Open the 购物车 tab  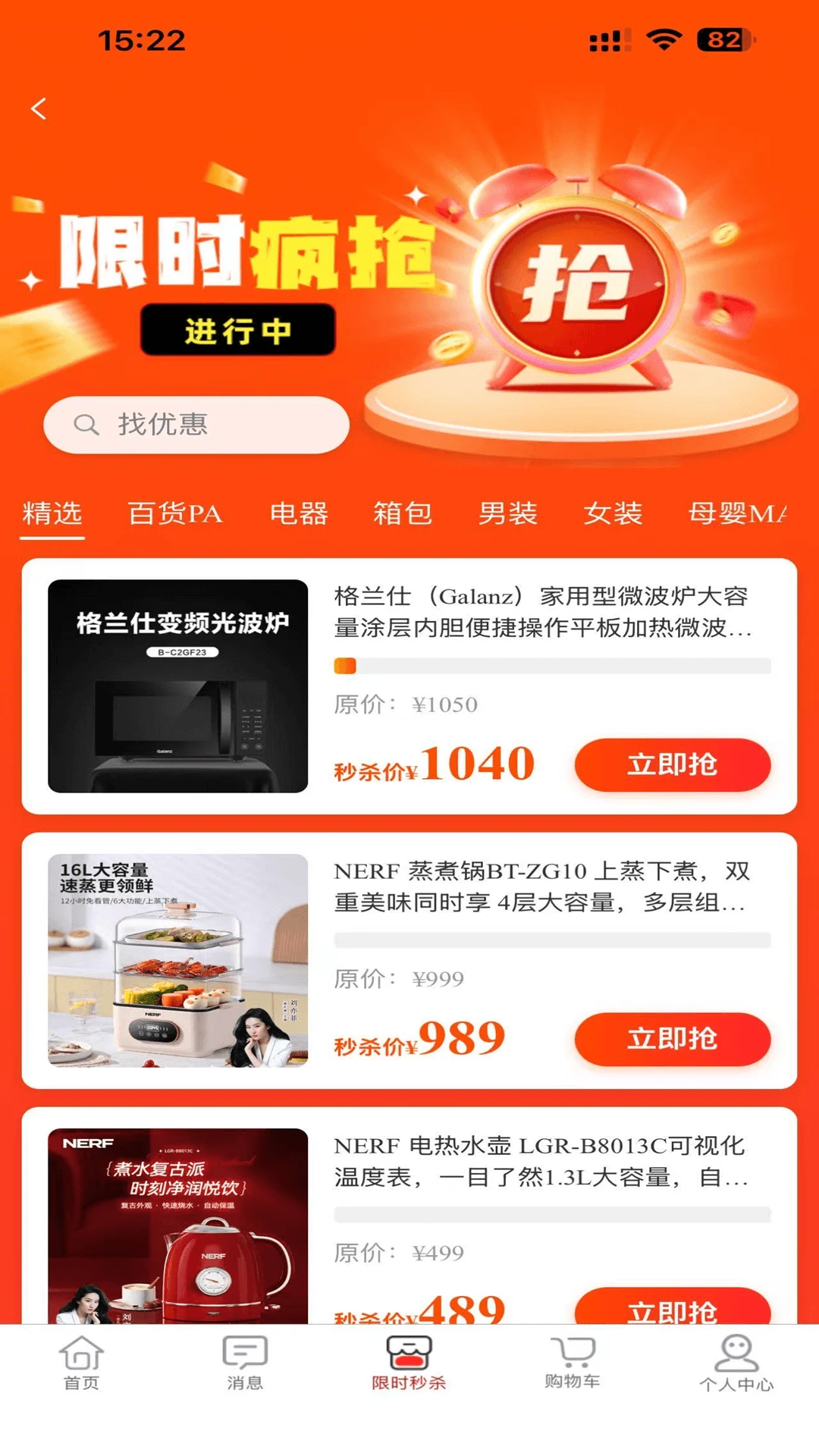point(573,1363)
